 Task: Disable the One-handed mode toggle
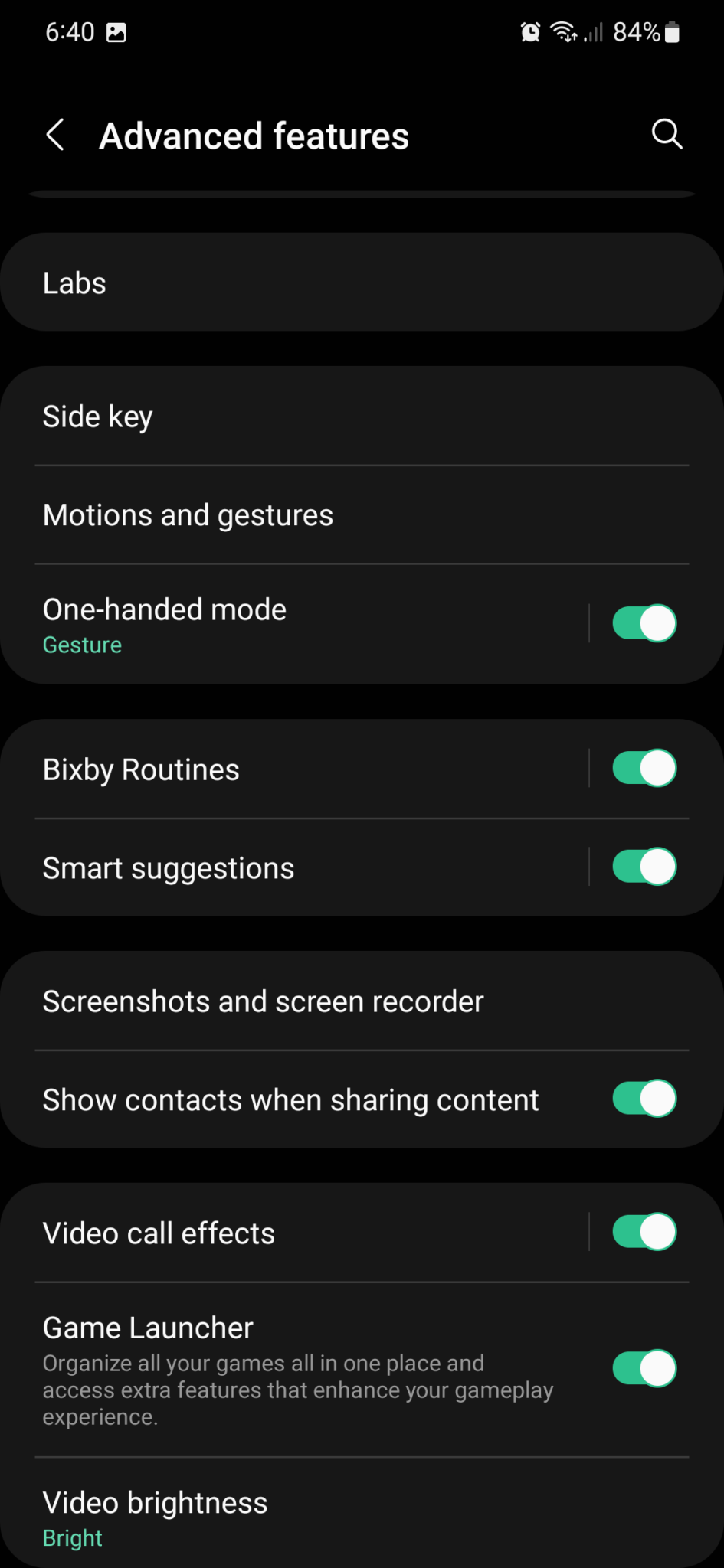(643, 622)
